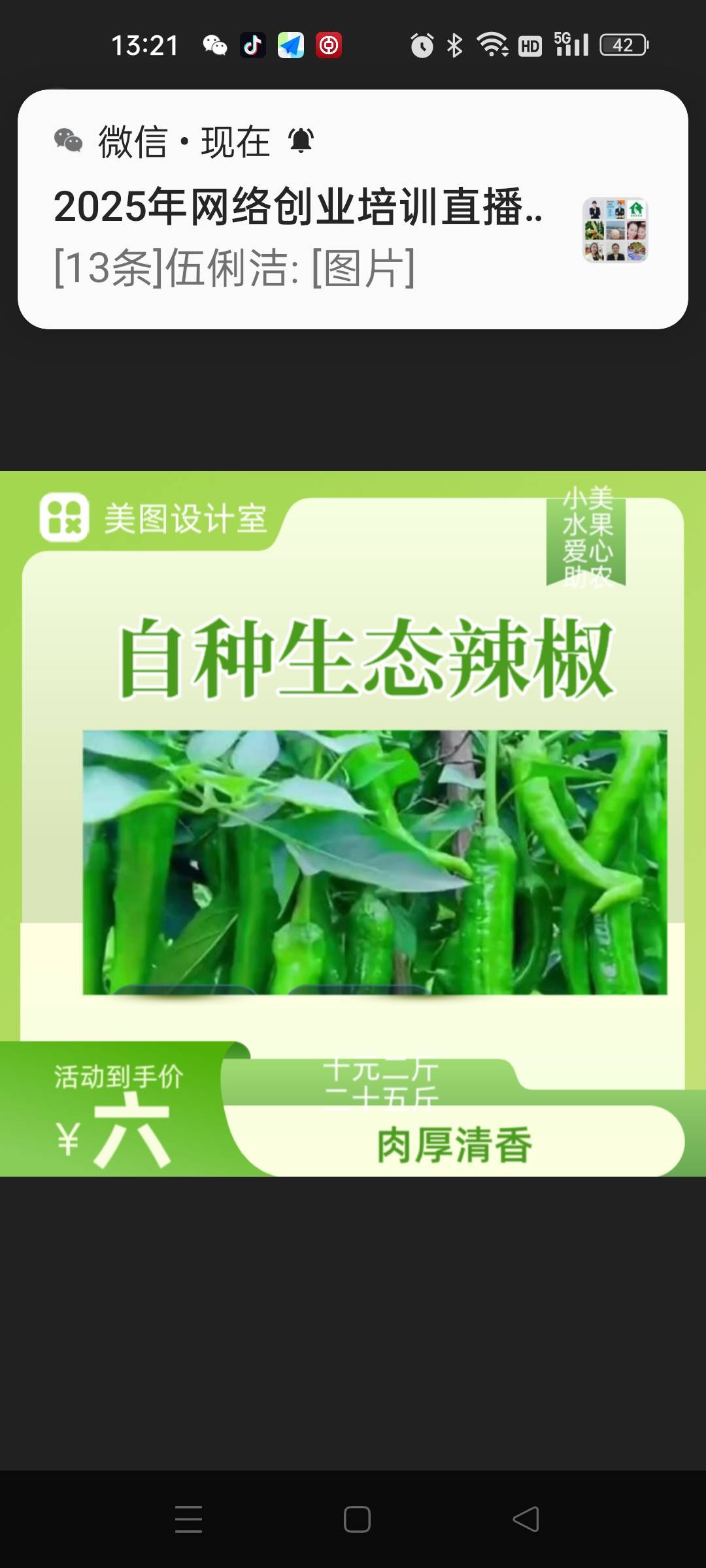Screen dimensions: 706x1568
Task: Tap the 自种生态辣椒 poster image
Action: point(353,823)
